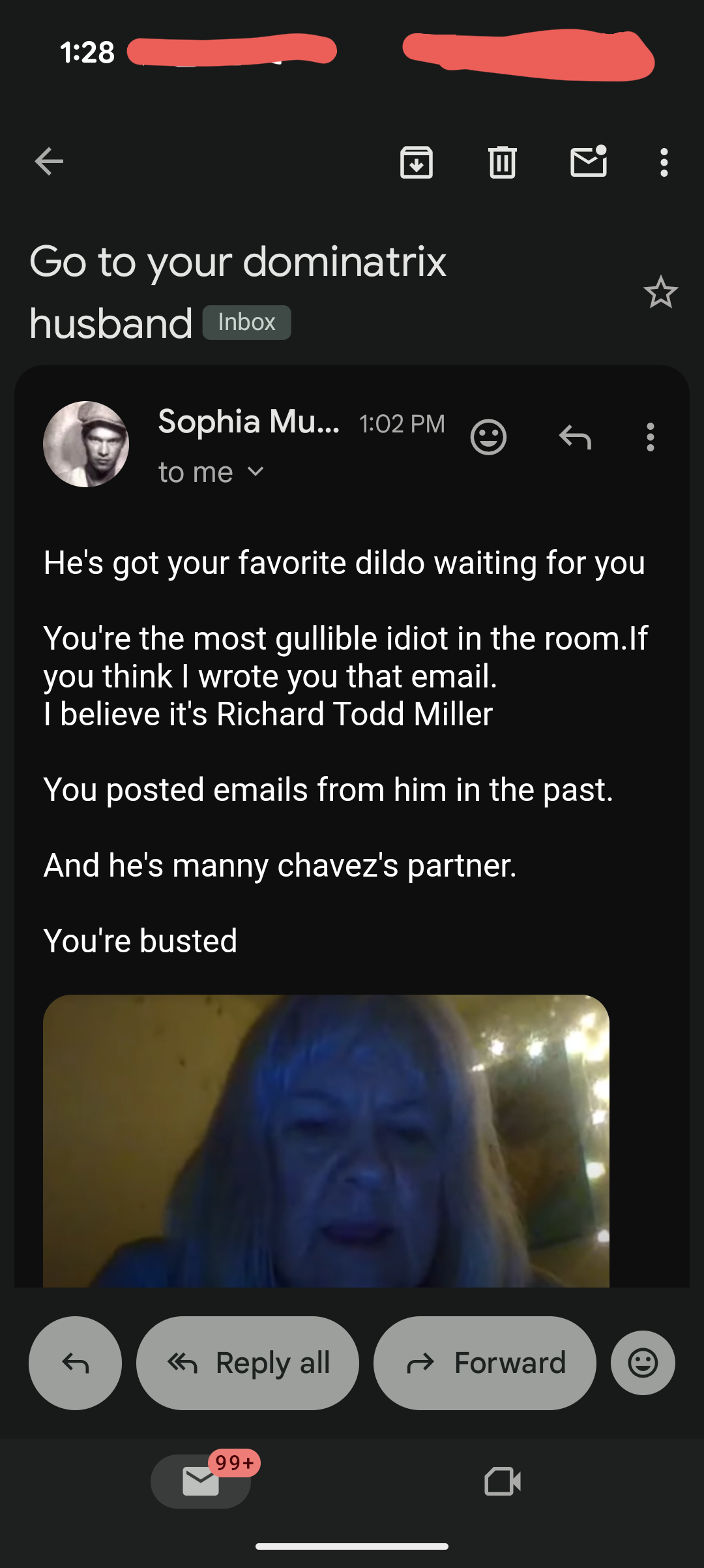The height and width of the screenshot is (1568, 704).
Task: Choose Reply all
Action: click(x=248, y=1363)
